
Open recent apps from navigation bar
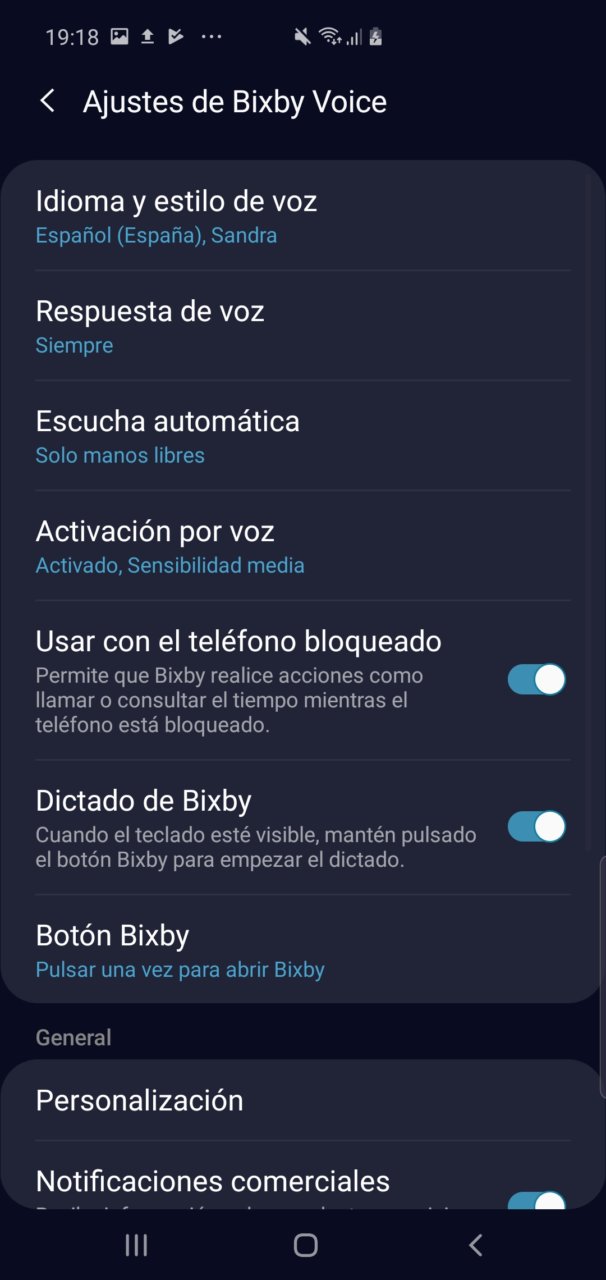(x=136, y=1244)
